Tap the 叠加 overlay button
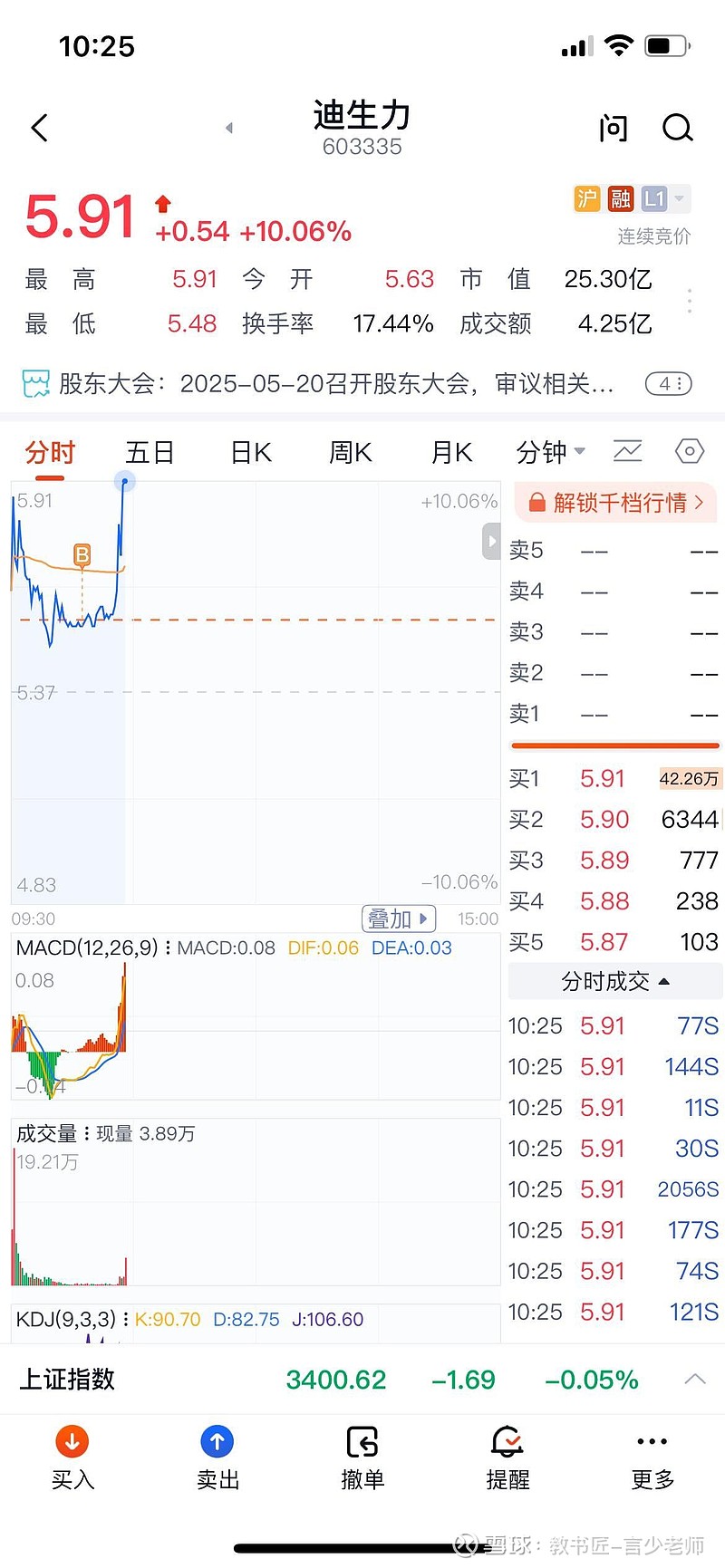This screenshot has height=1568, width=725. pyautogui.click(x=399, y=919)
